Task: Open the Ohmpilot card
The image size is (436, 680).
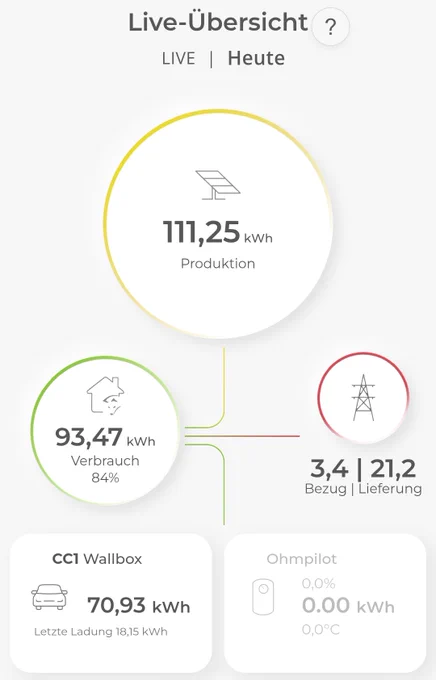Action: 325,603
